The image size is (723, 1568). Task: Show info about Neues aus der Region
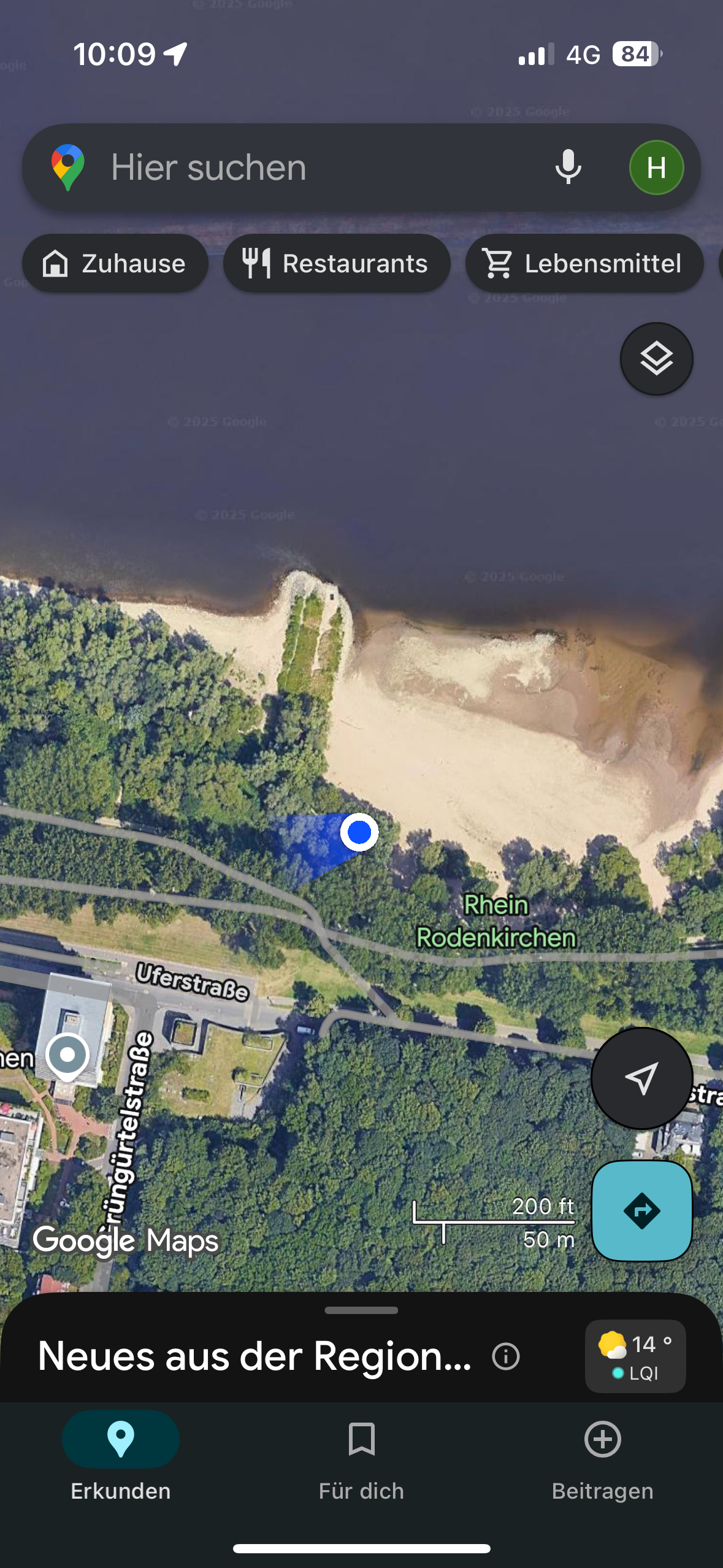click(x=506, y=1356)
